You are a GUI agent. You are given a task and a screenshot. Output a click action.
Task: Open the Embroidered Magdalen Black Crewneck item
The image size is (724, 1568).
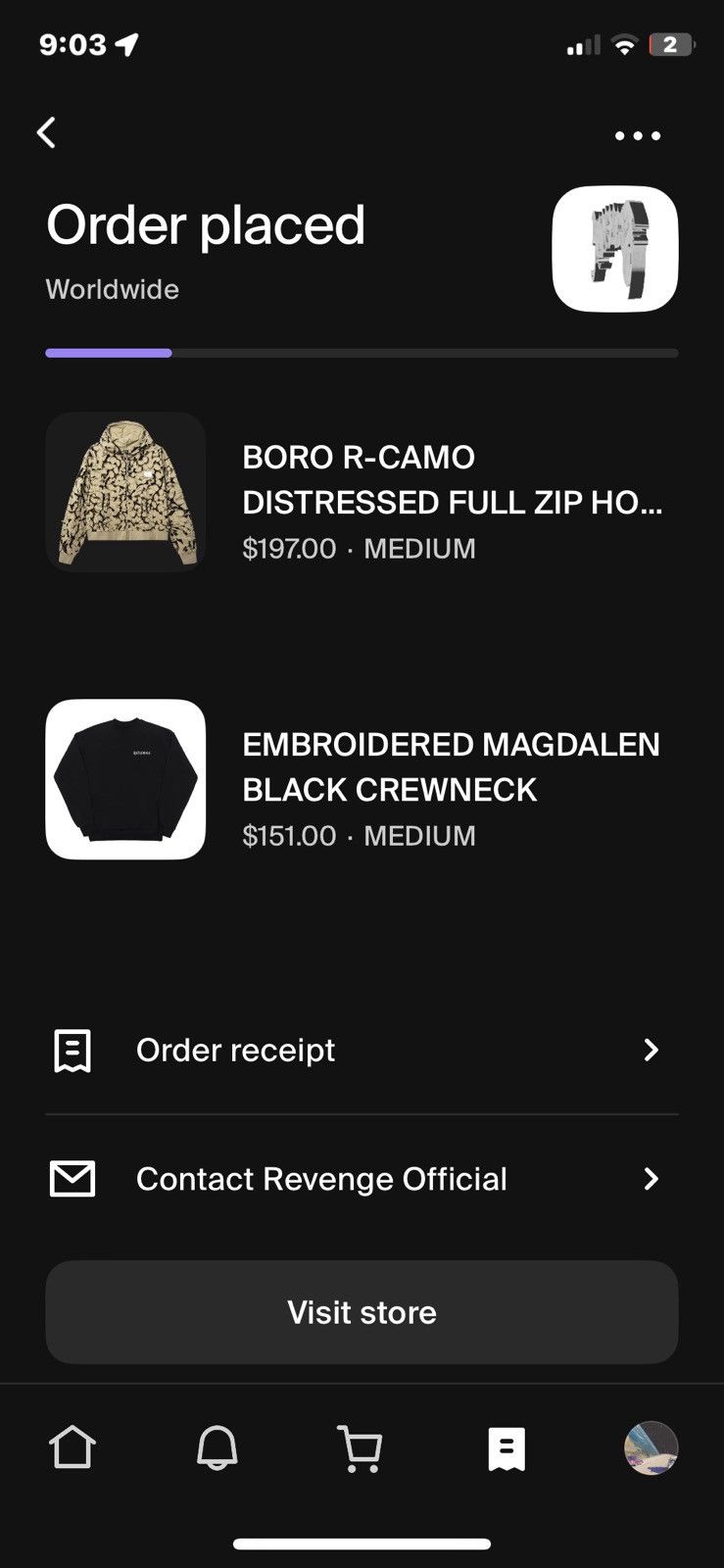tap(362, 780)
